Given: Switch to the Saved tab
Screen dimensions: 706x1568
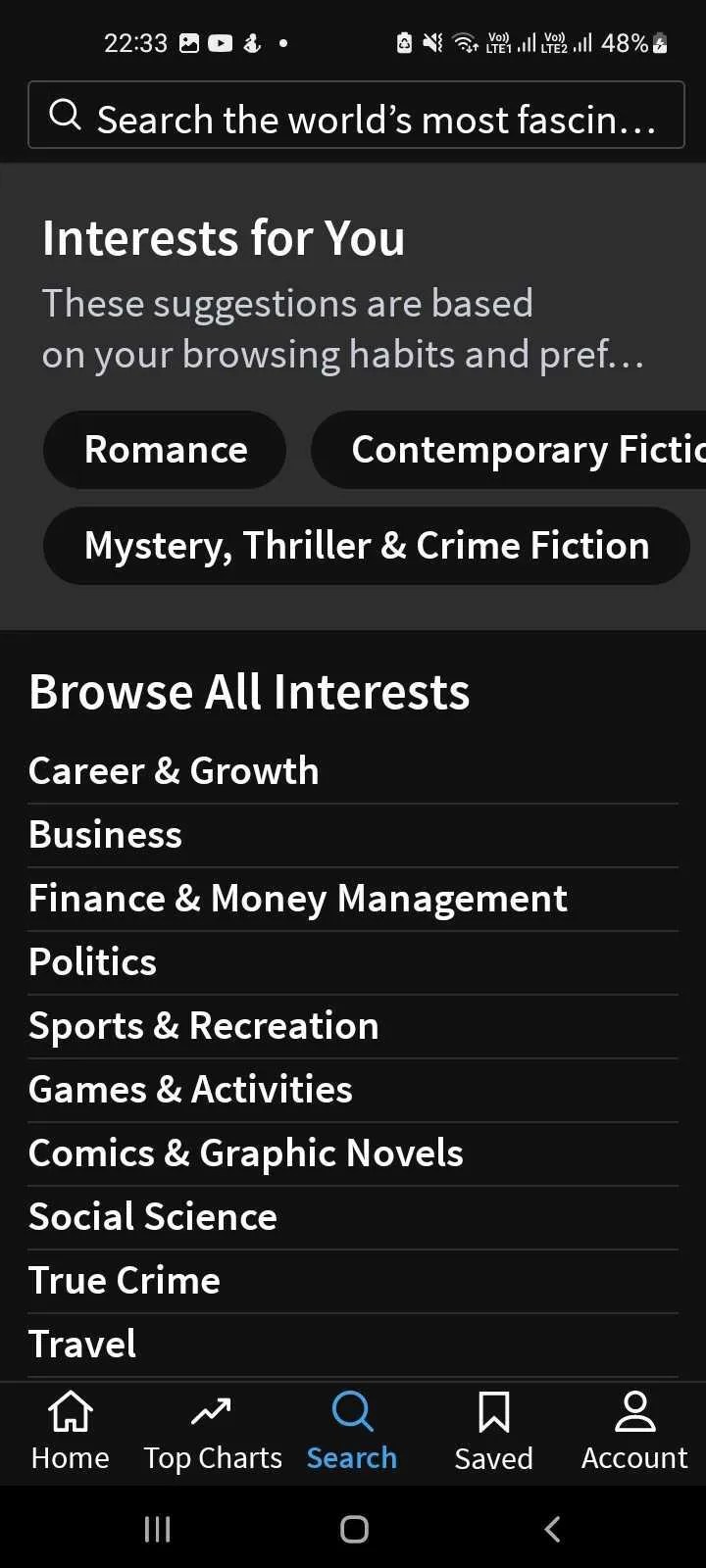Looking at the screenshot, I should [493, 1432].
